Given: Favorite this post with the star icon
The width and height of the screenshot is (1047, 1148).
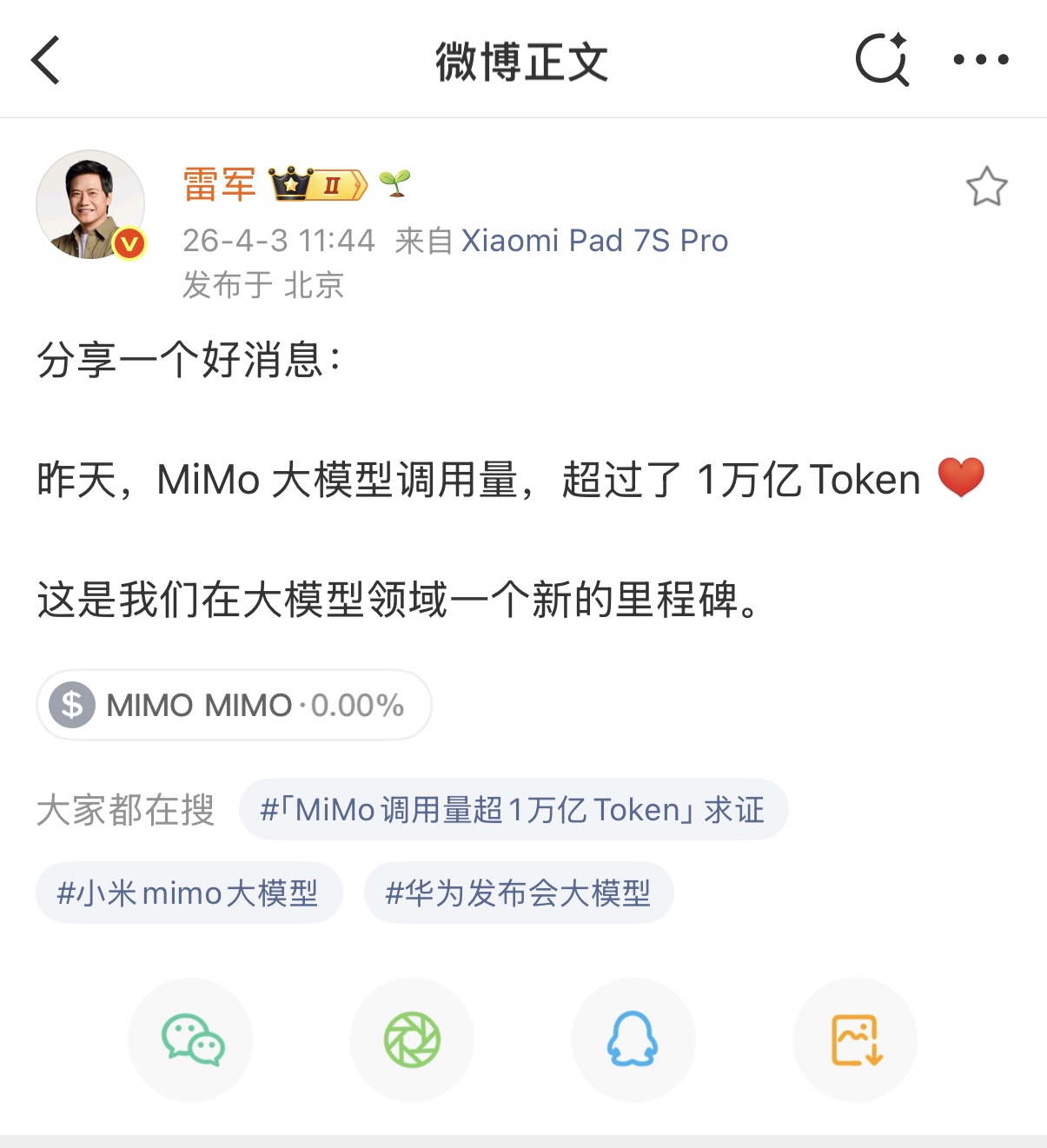Looking at the screenshot, I should (x=986, y=187).
